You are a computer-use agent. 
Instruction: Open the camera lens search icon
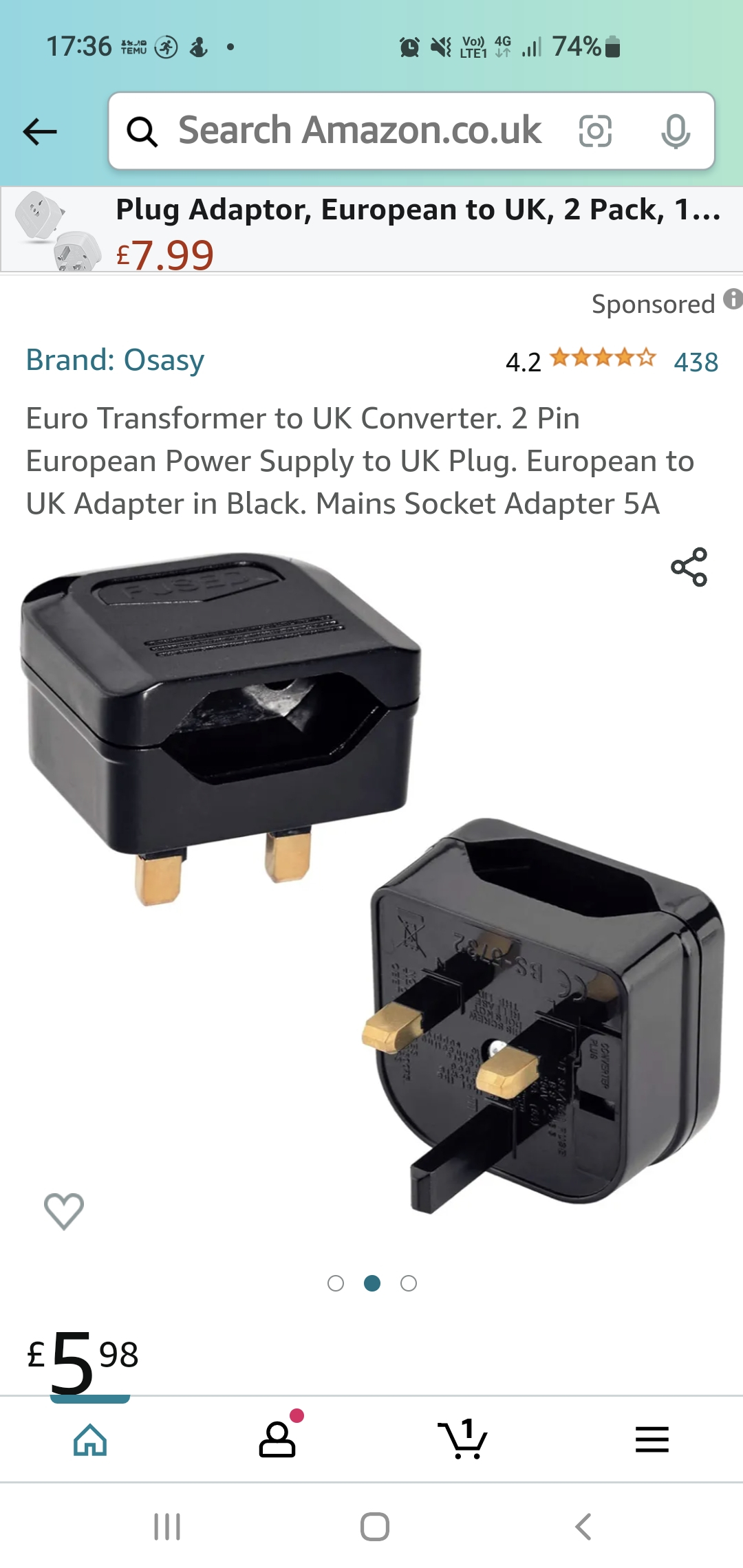[x=595, y=131]
